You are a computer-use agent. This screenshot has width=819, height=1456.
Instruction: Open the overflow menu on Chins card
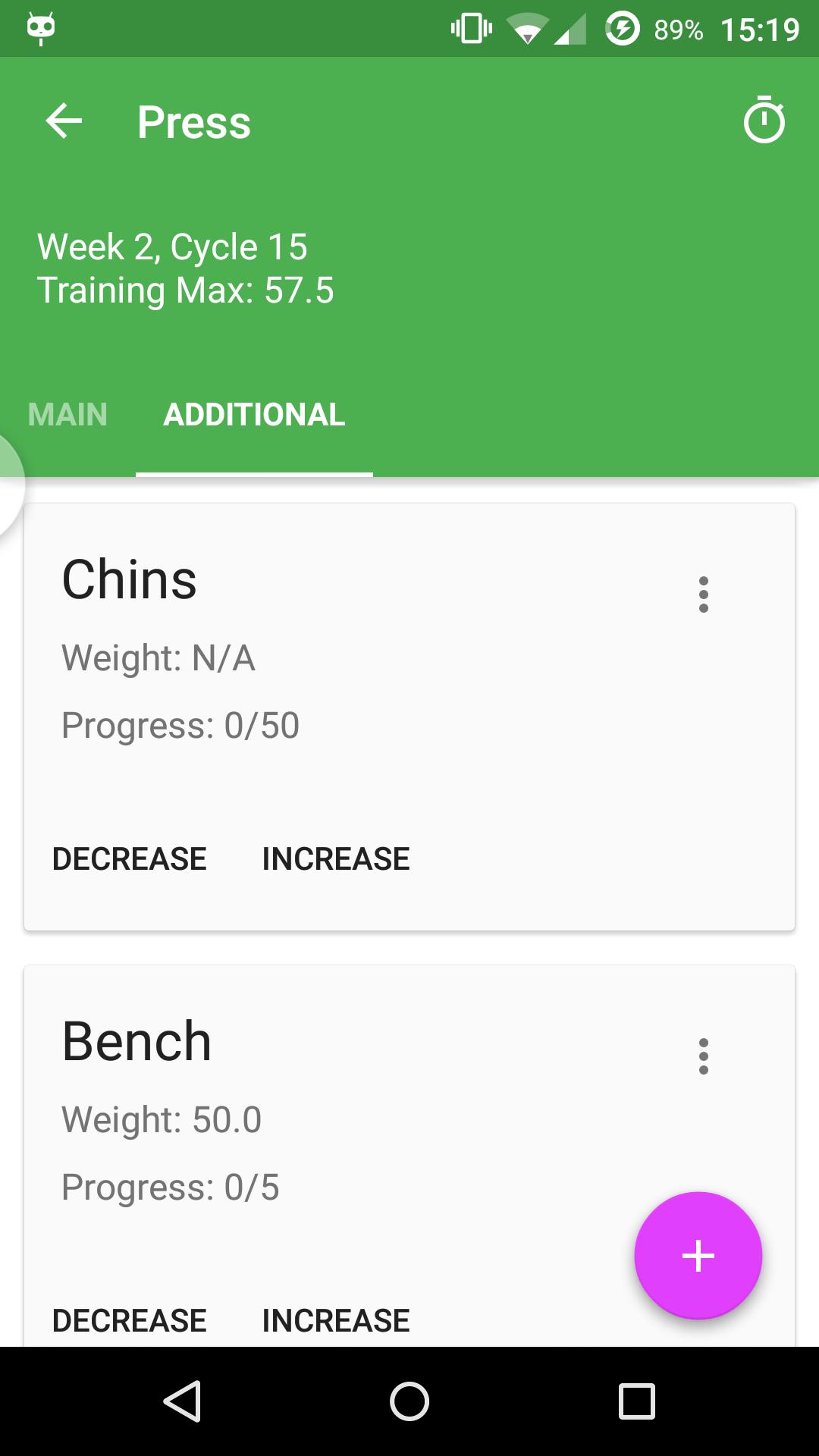pyautogui.click(x=703, y=595)
